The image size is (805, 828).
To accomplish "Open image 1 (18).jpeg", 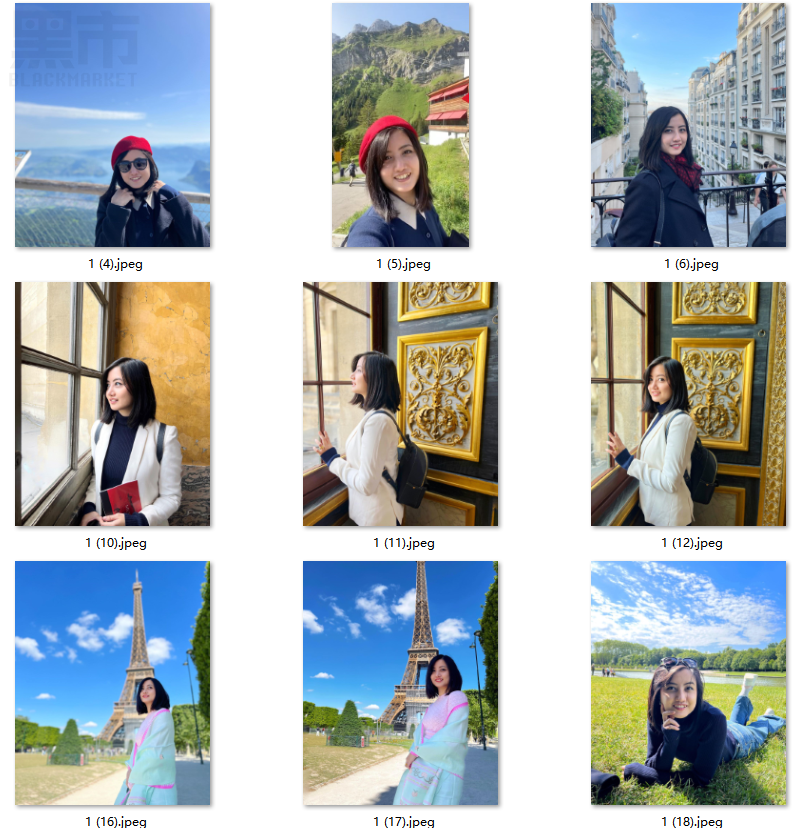I will 688,683.
